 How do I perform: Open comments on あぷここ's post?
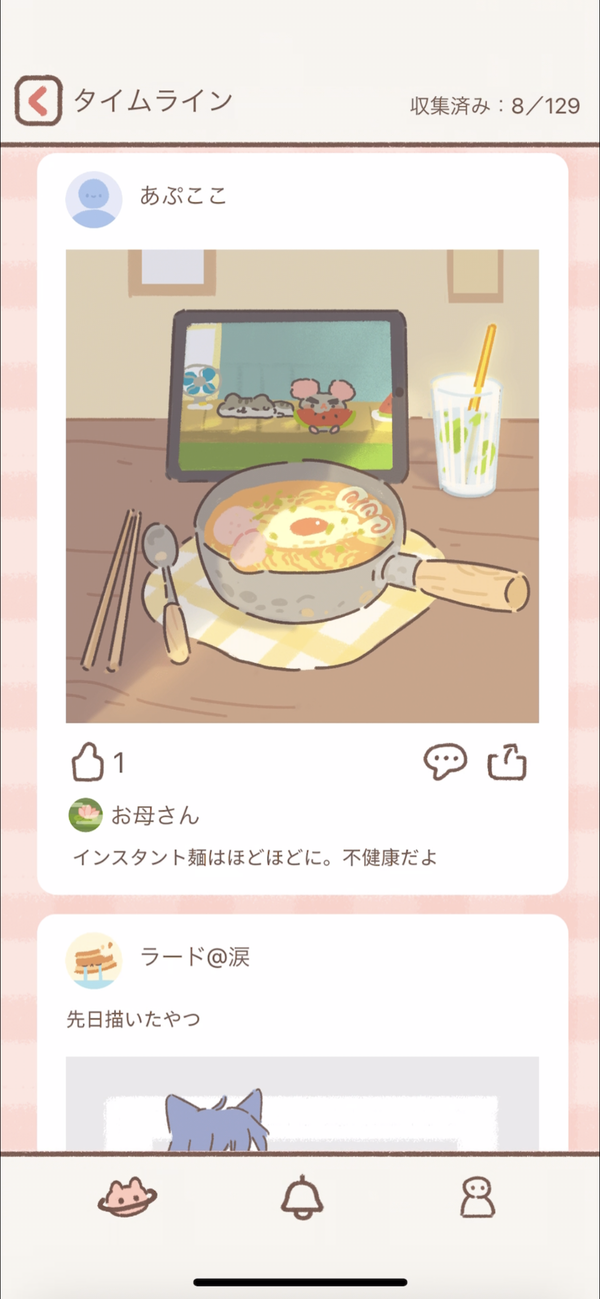[x=445, y=762]
